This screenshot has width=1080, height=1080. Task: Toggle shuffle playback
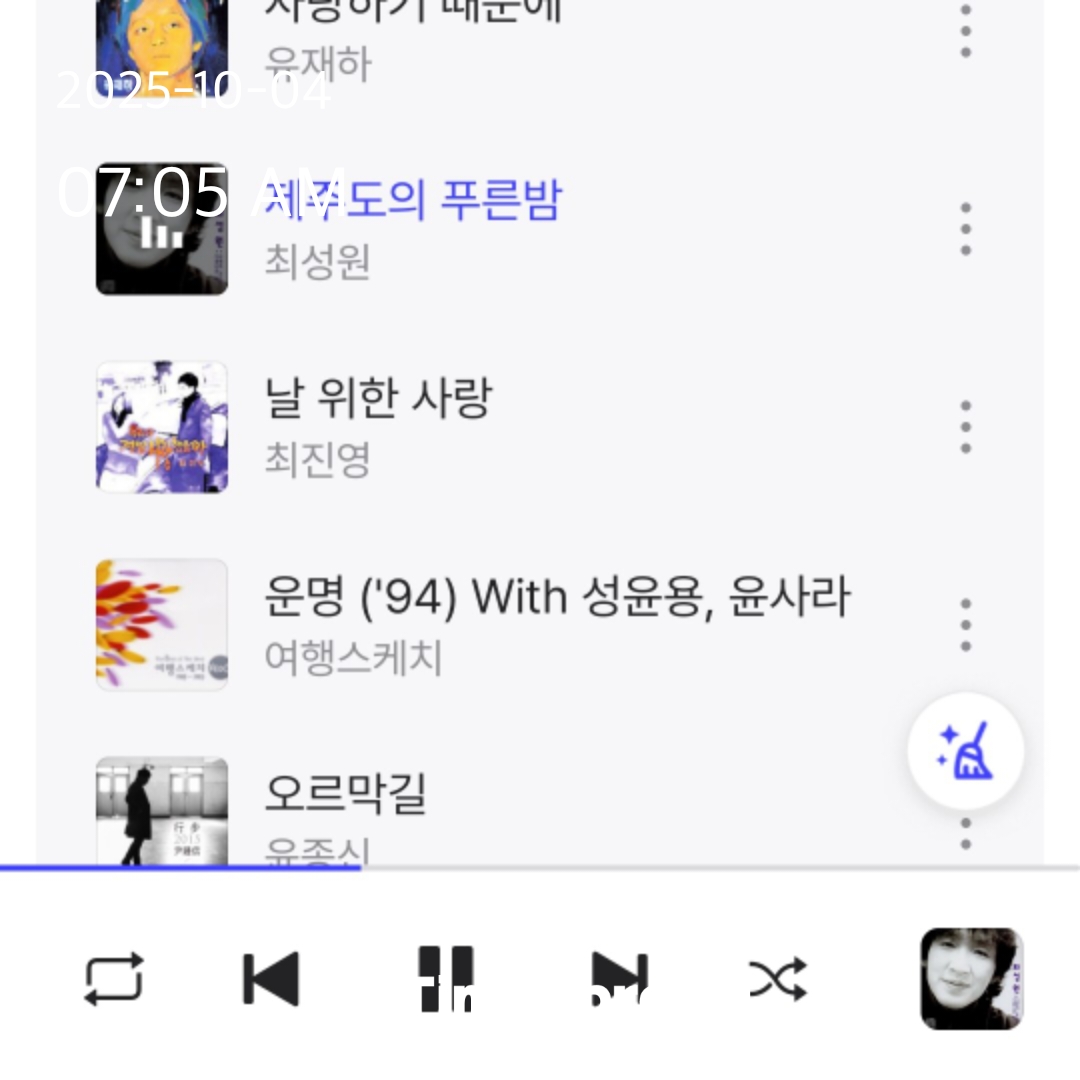tap(777, 978)
